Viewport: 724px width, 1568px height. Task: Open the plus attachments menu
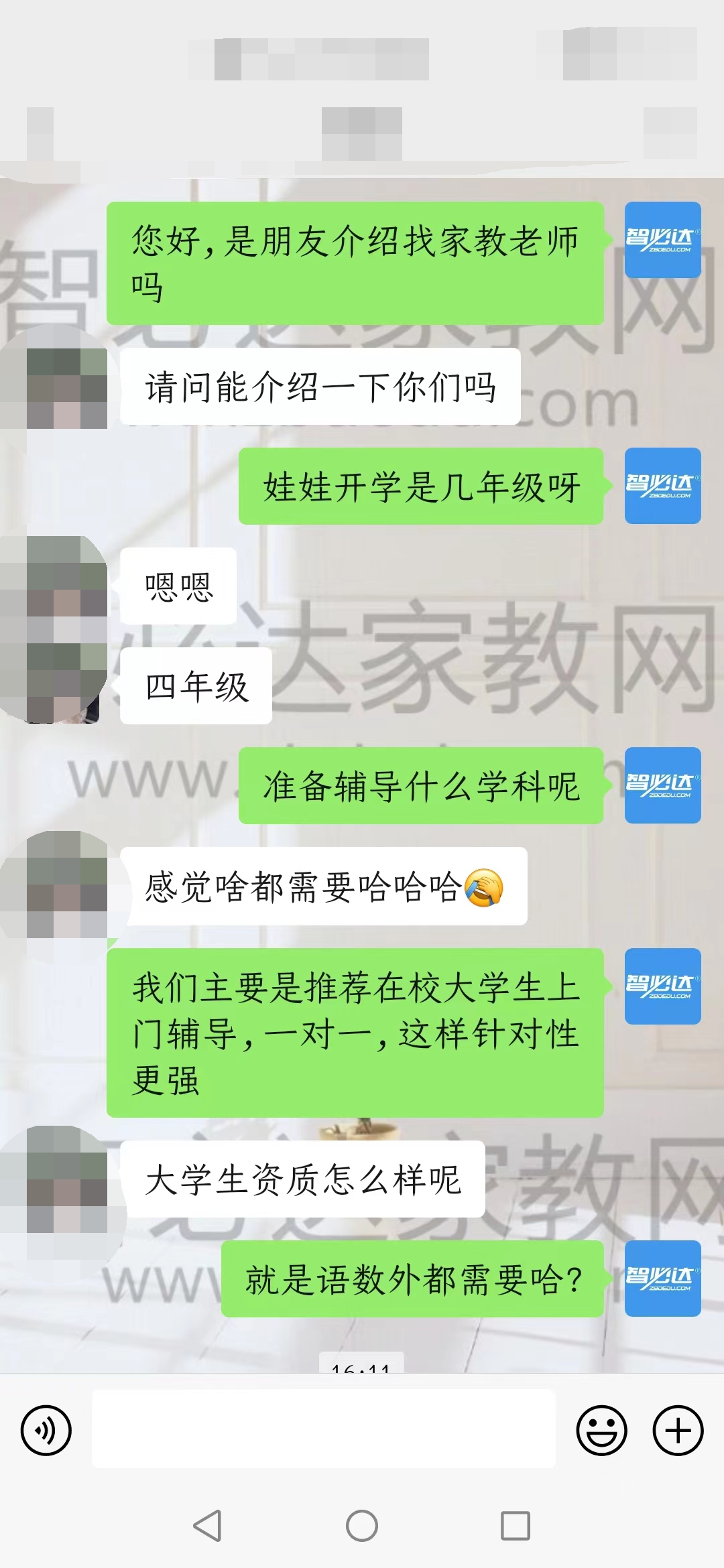tap(678, 1430)
